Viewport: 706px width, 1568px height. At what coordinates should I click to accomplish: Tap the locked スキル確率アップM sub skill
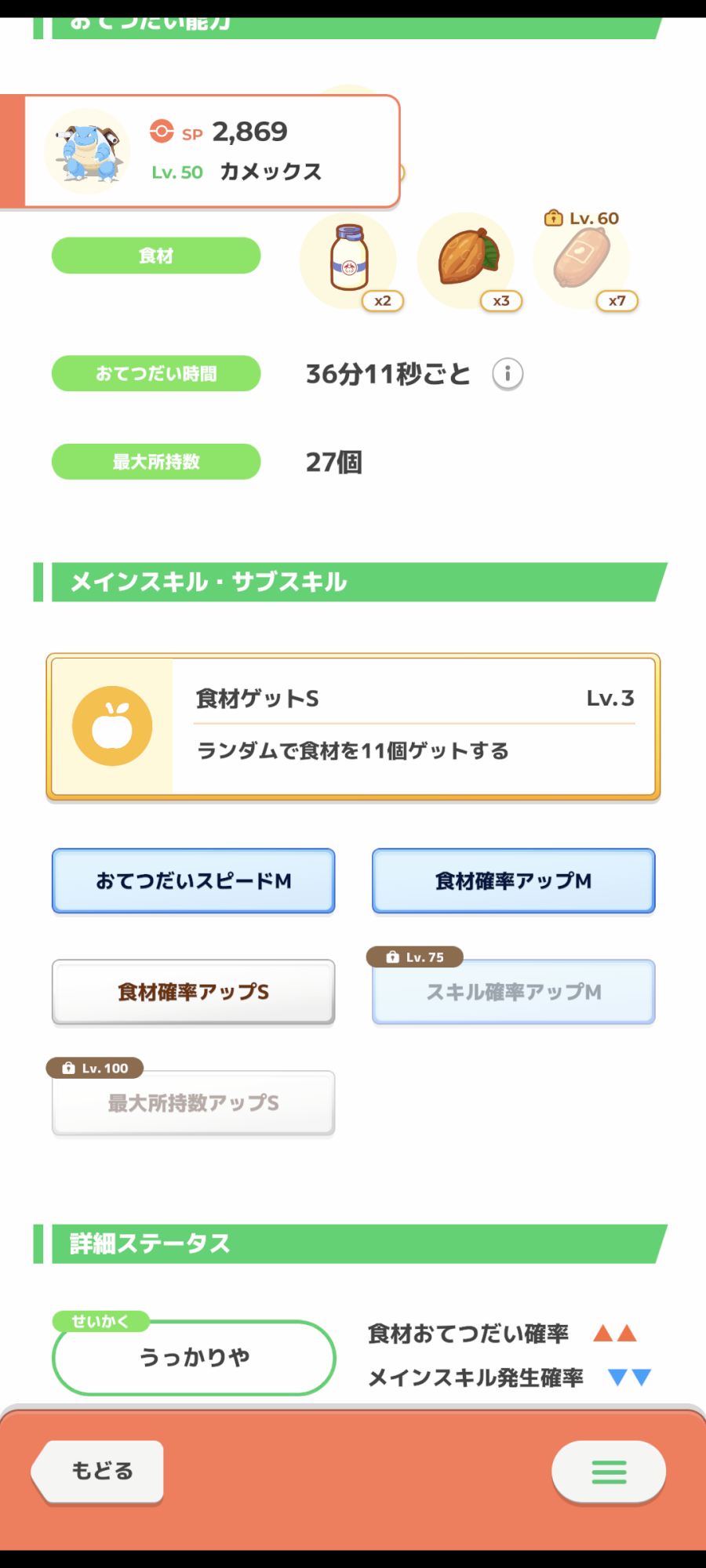(514, 993)
